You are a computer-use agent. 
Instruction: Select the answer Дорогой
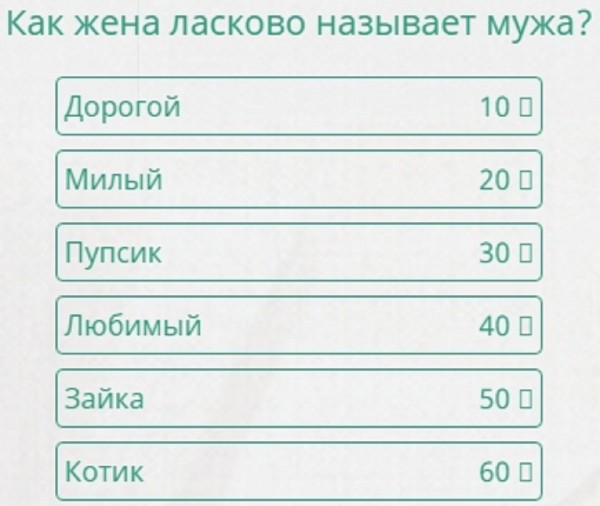pyautogui.click(x=298, y=106)
